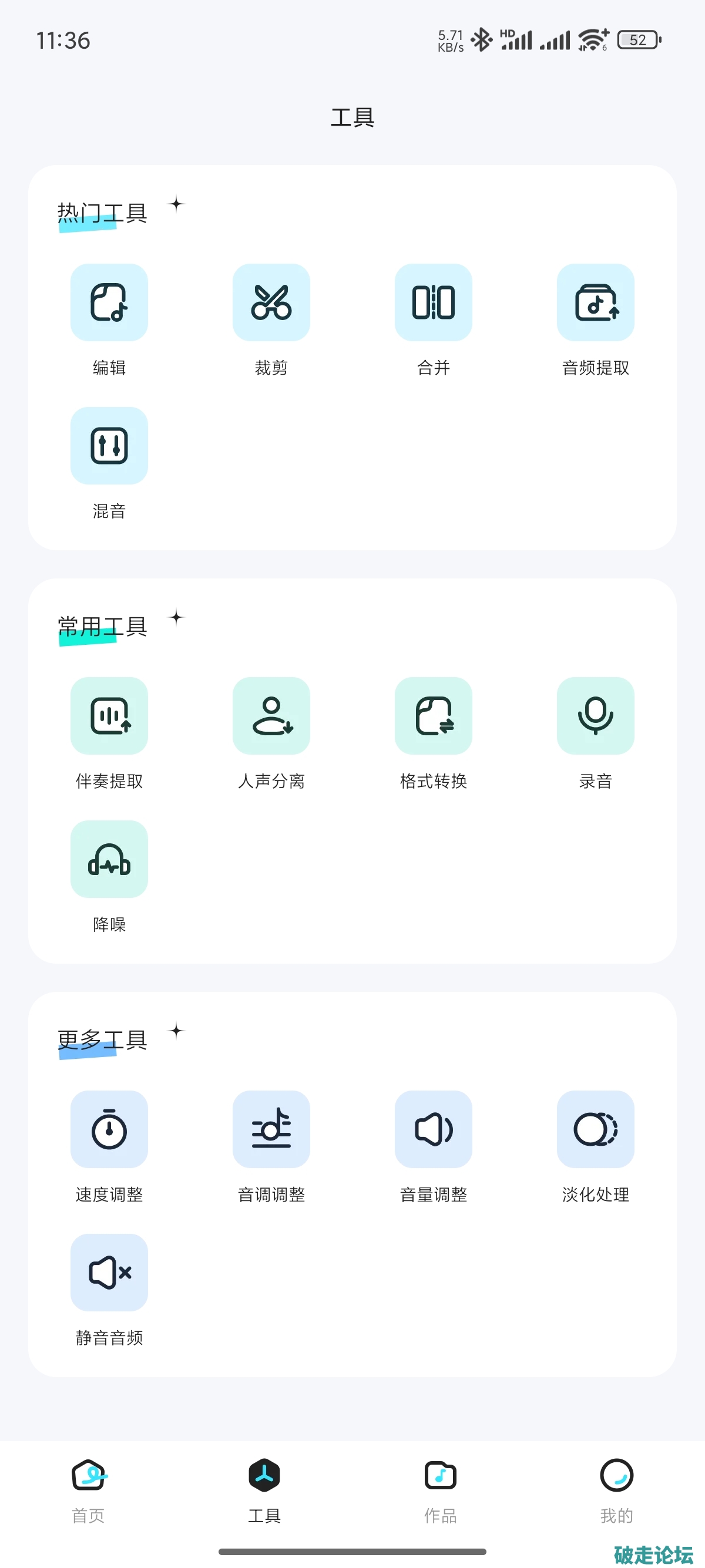Image resolution: width=705 pixels, height=1568 pixels.
Task: Start the 混音 mixing tool
Action: point(109,446)
